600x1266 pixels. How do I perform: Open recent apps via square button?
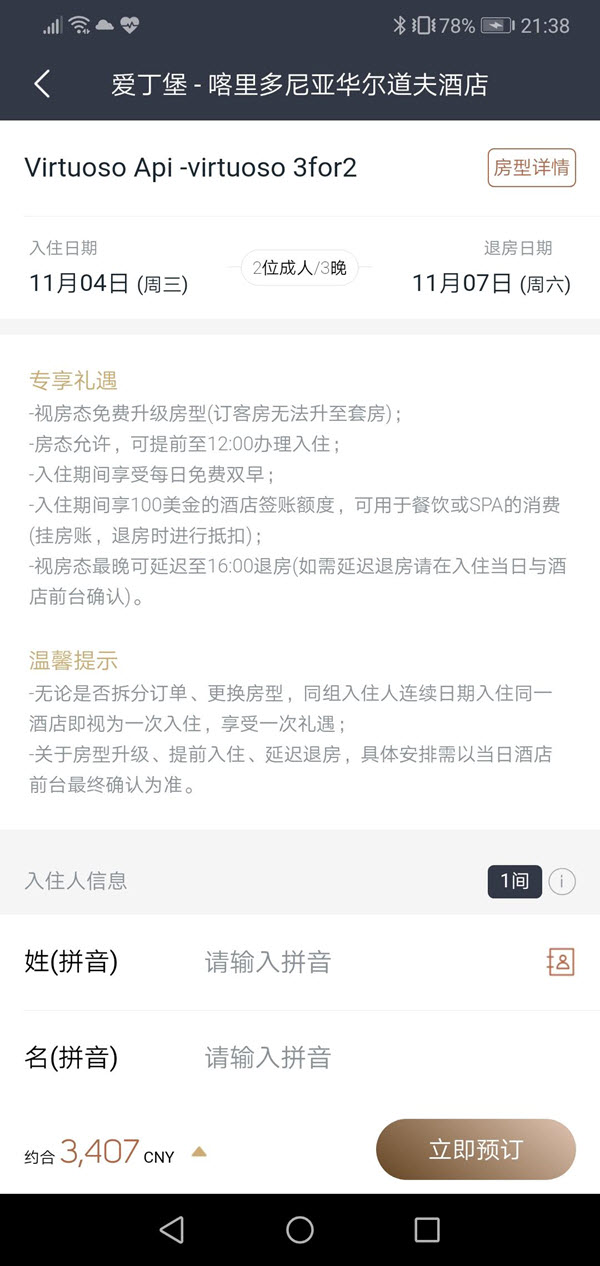tap(427, 1229)
